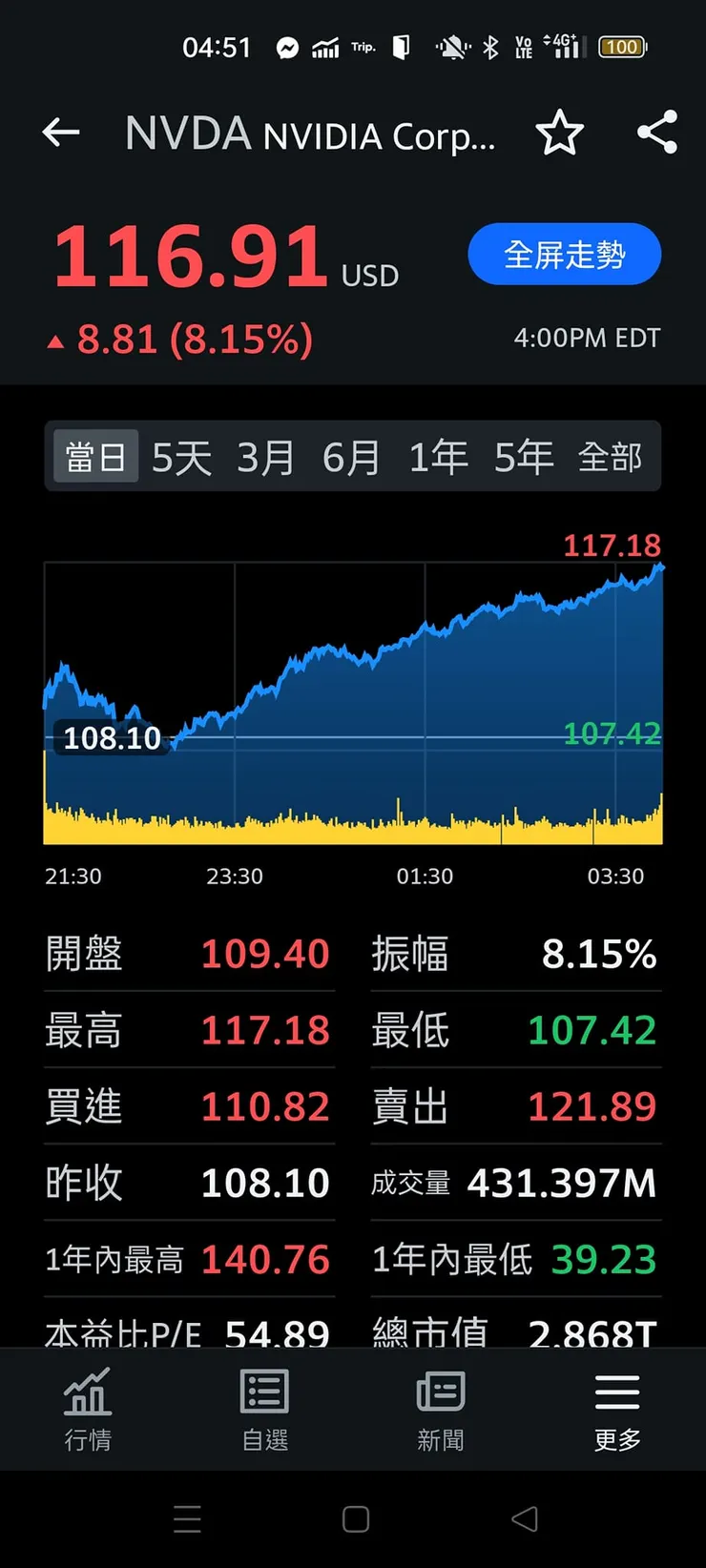706x1568 pixels.
Task: Select the 3月 three-month tab
Action: (x=264, y=456)
